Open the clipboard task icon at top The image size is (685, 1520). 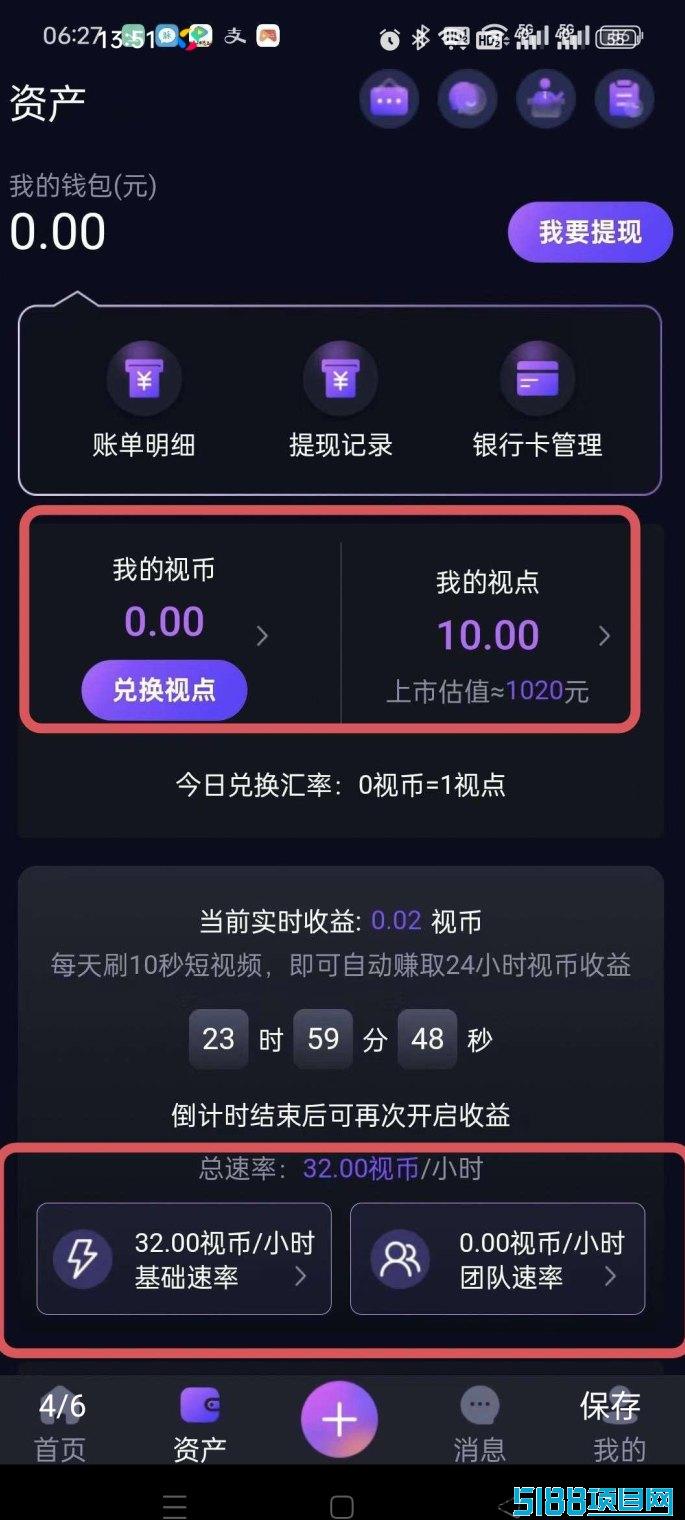[624, 99]
